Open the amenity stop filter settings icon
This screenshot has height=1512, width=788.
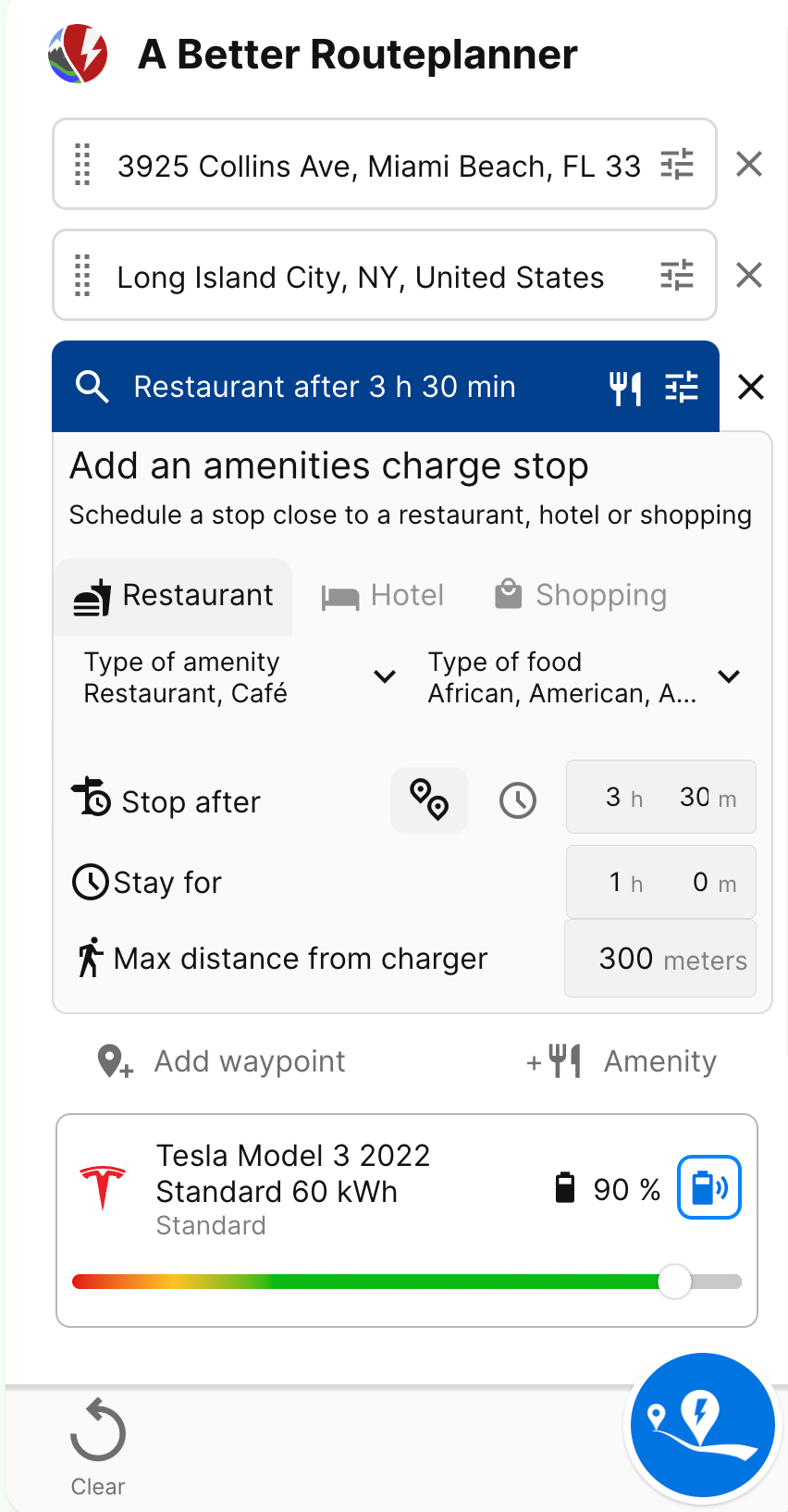682,388
